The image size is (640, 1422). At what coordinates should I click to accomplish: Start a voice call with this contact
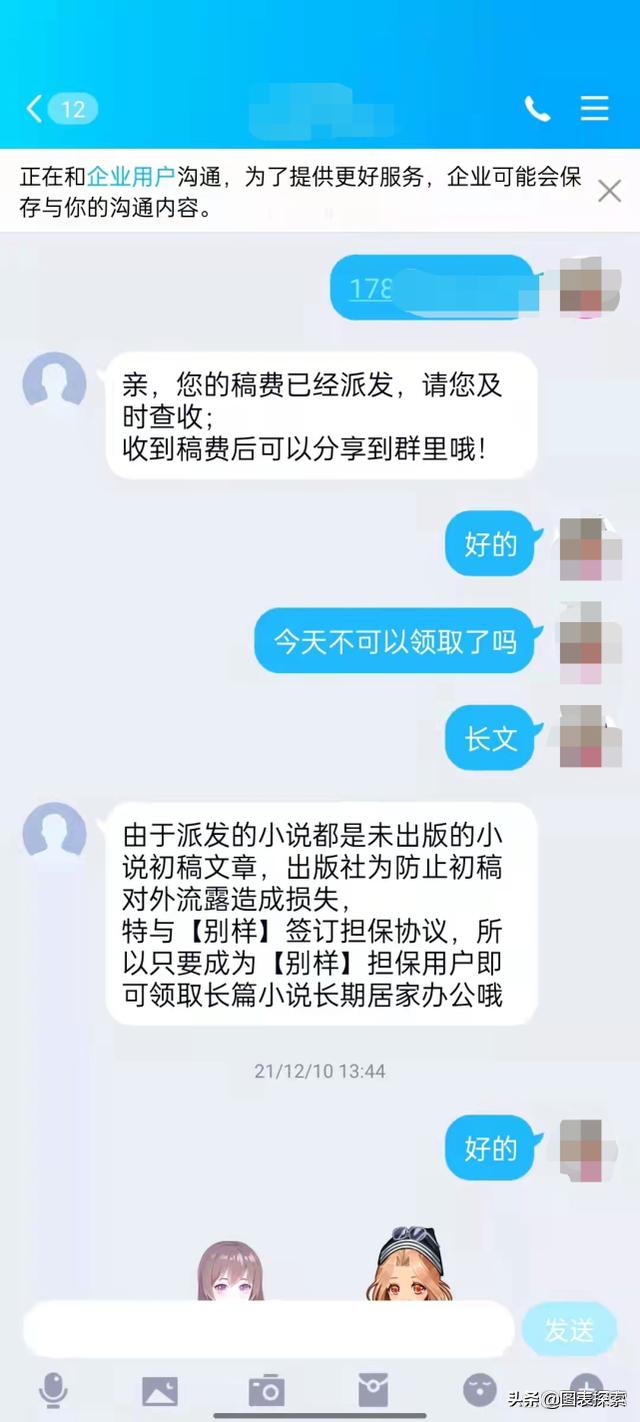pos(537,109)
